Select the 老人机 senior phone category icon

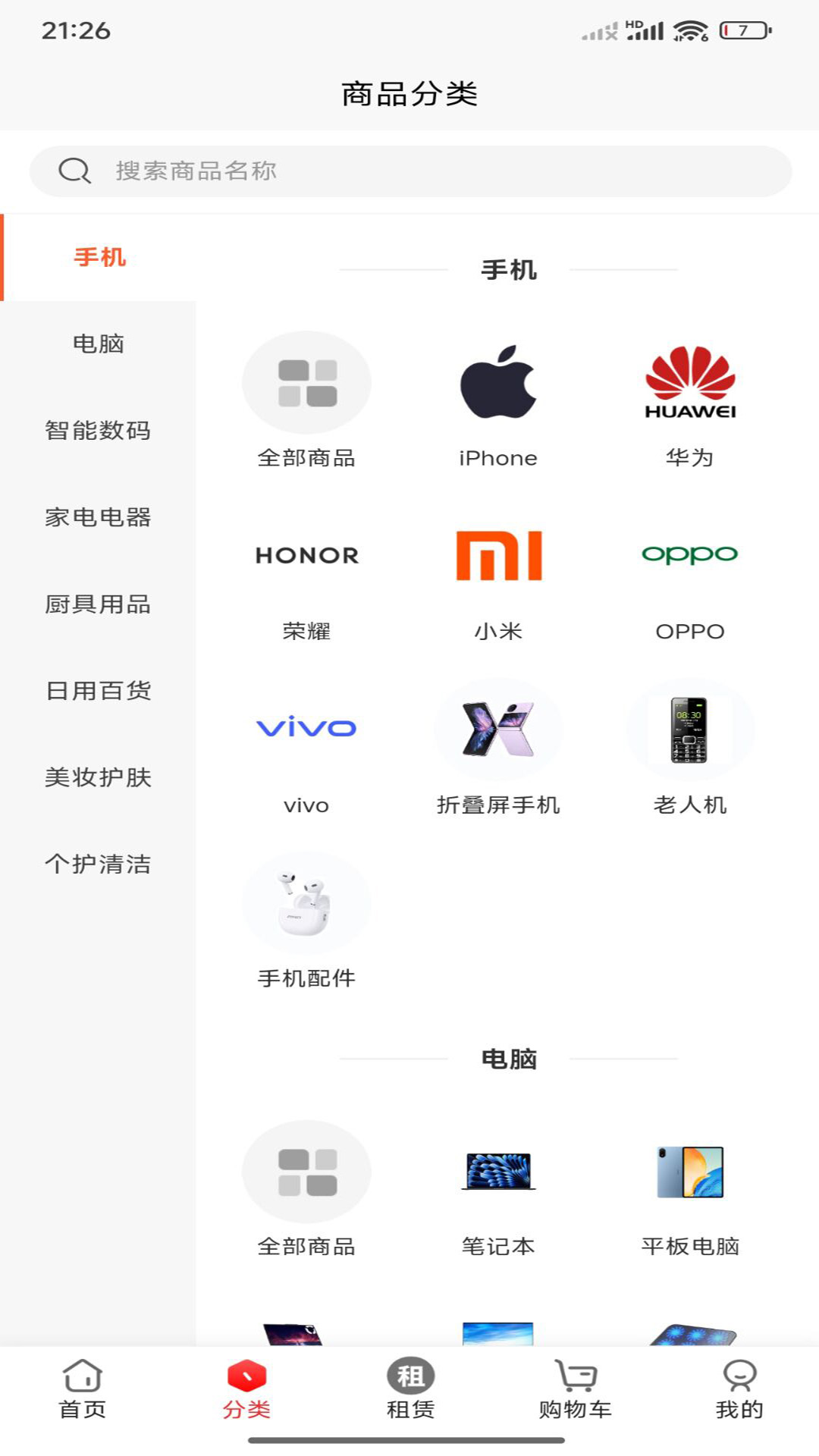click(x=690, y=728)
